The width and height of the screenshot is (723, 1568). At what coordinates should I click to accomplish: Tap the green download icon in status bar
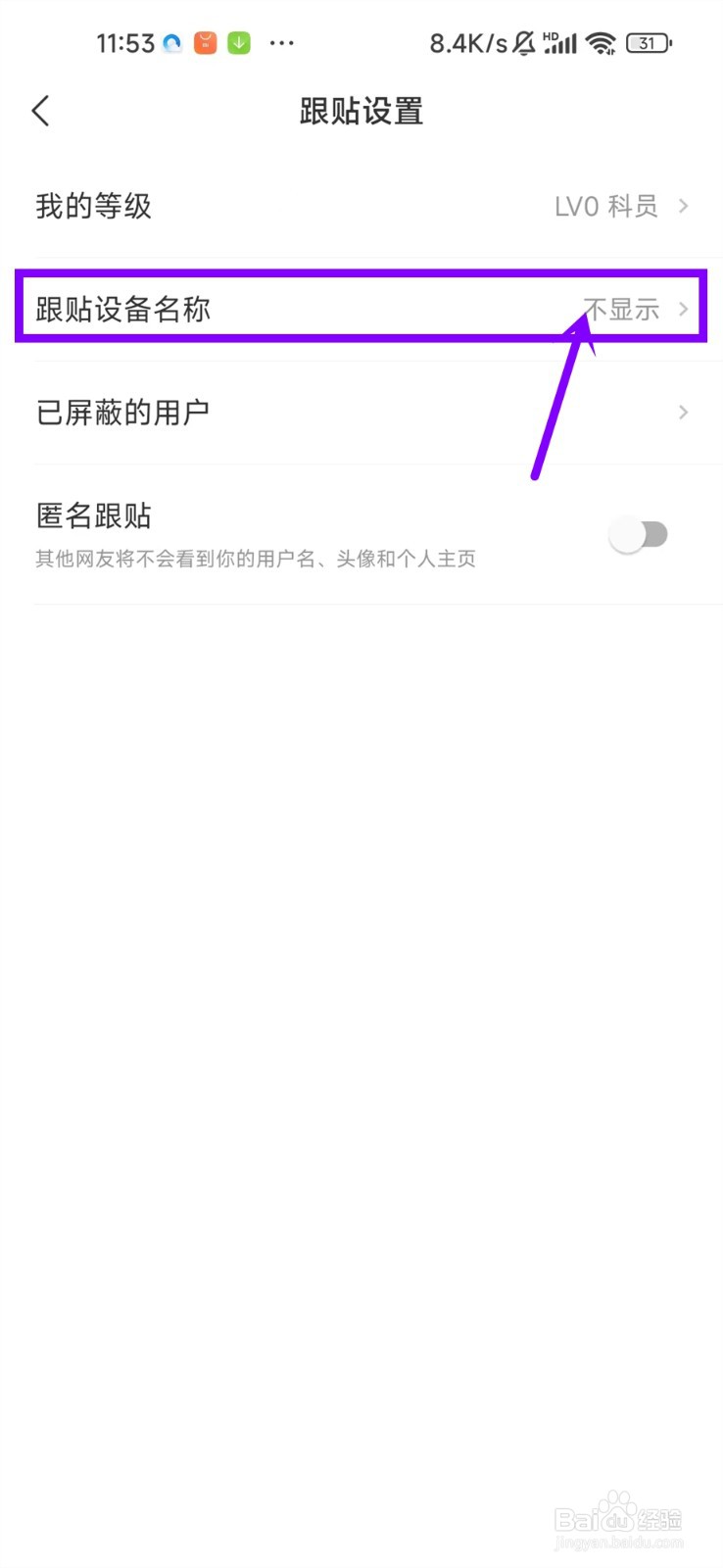pyautogui.click(x=239, y=42)
